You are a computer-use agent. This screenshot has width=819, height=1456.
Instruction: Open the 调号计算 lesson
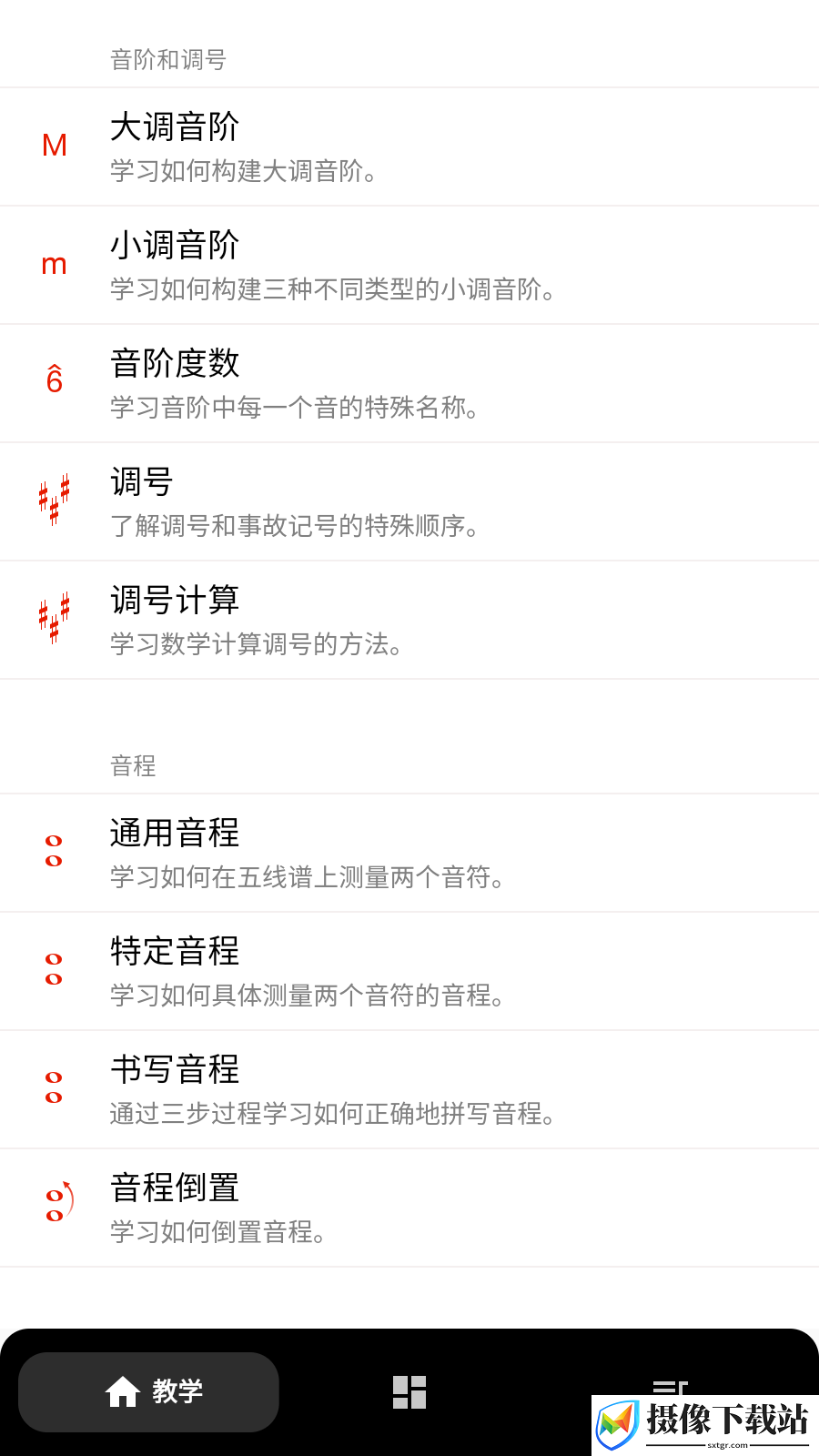(409, 620)
